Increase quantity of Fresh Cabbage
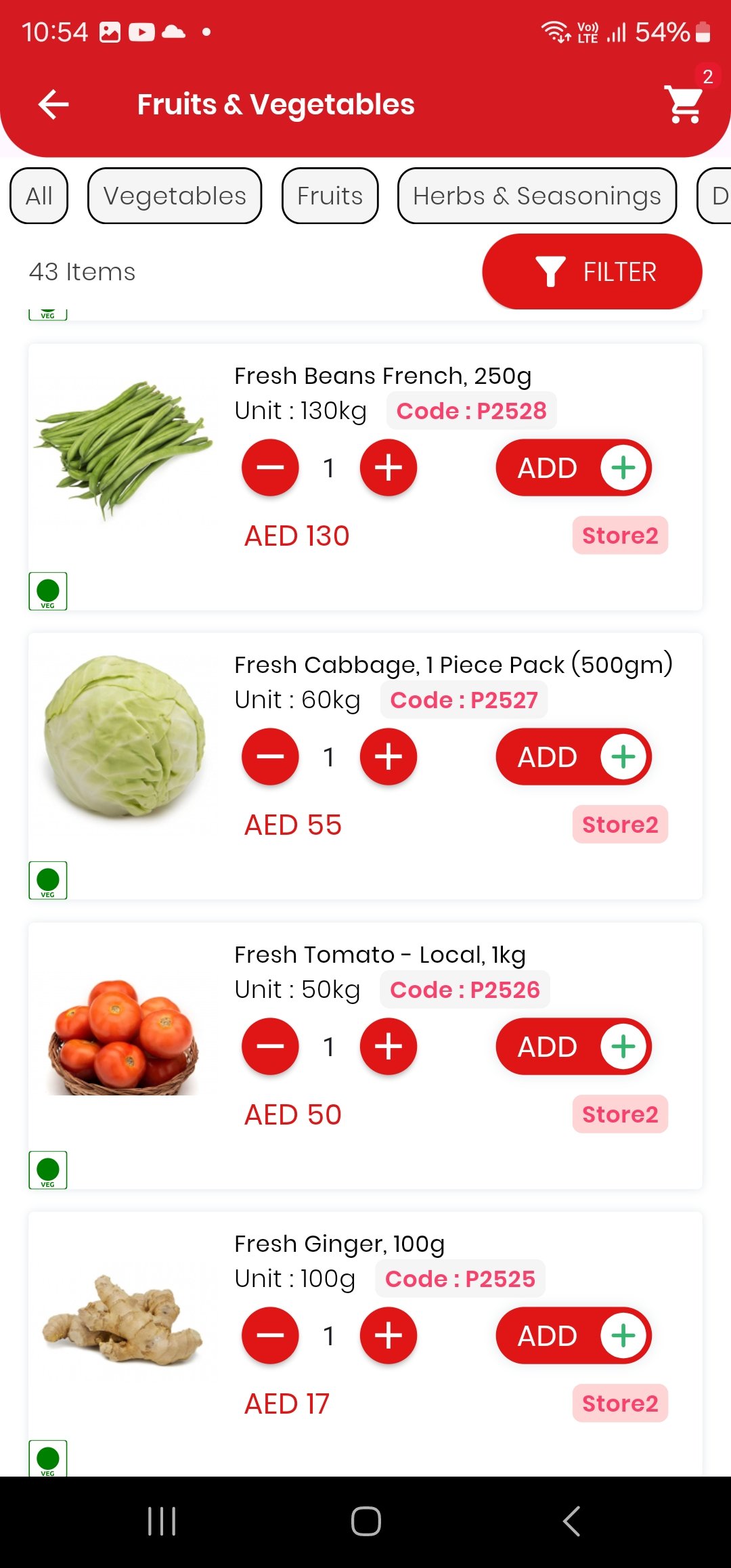 pos(389,757)
